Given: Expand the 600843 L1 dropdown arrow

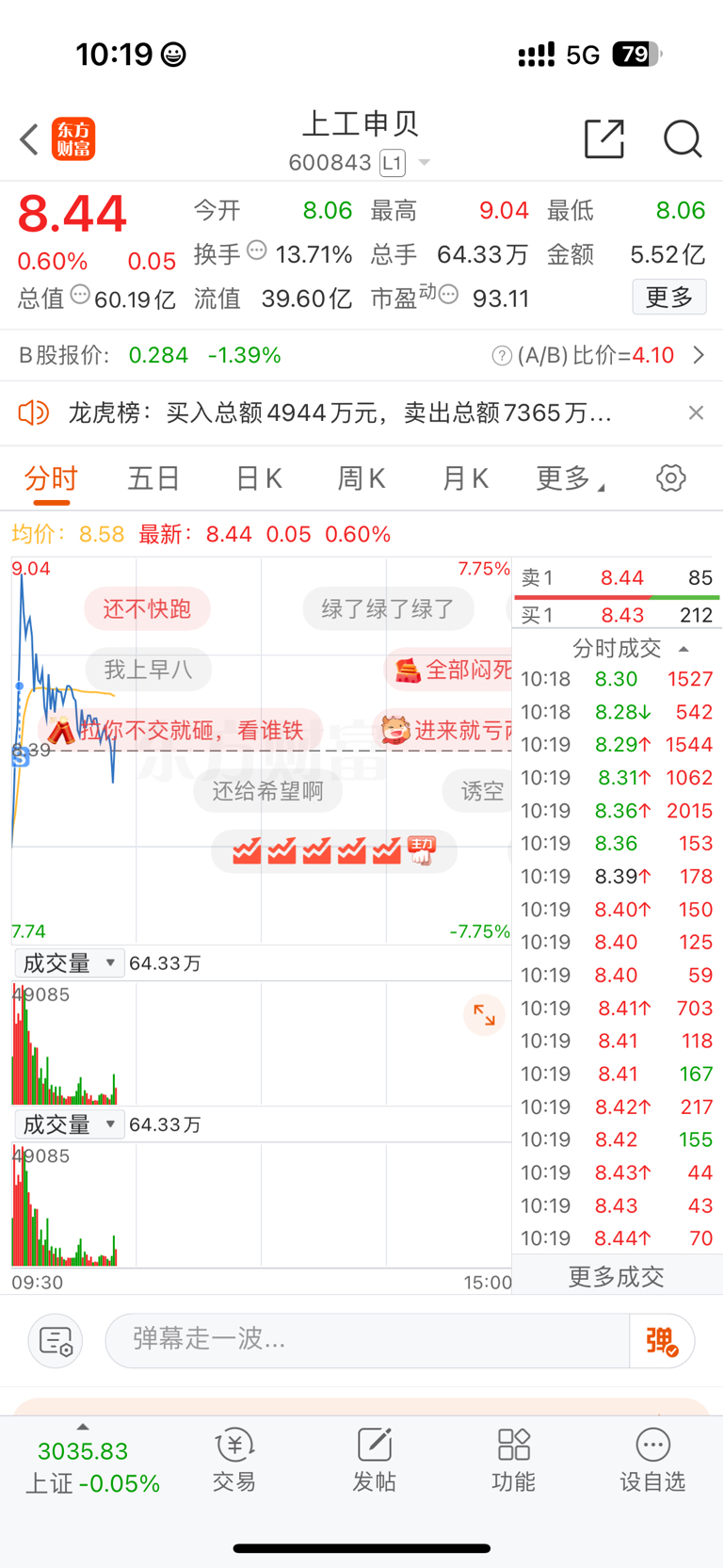Looking at the screenshot, I should [x=424, y=162].
